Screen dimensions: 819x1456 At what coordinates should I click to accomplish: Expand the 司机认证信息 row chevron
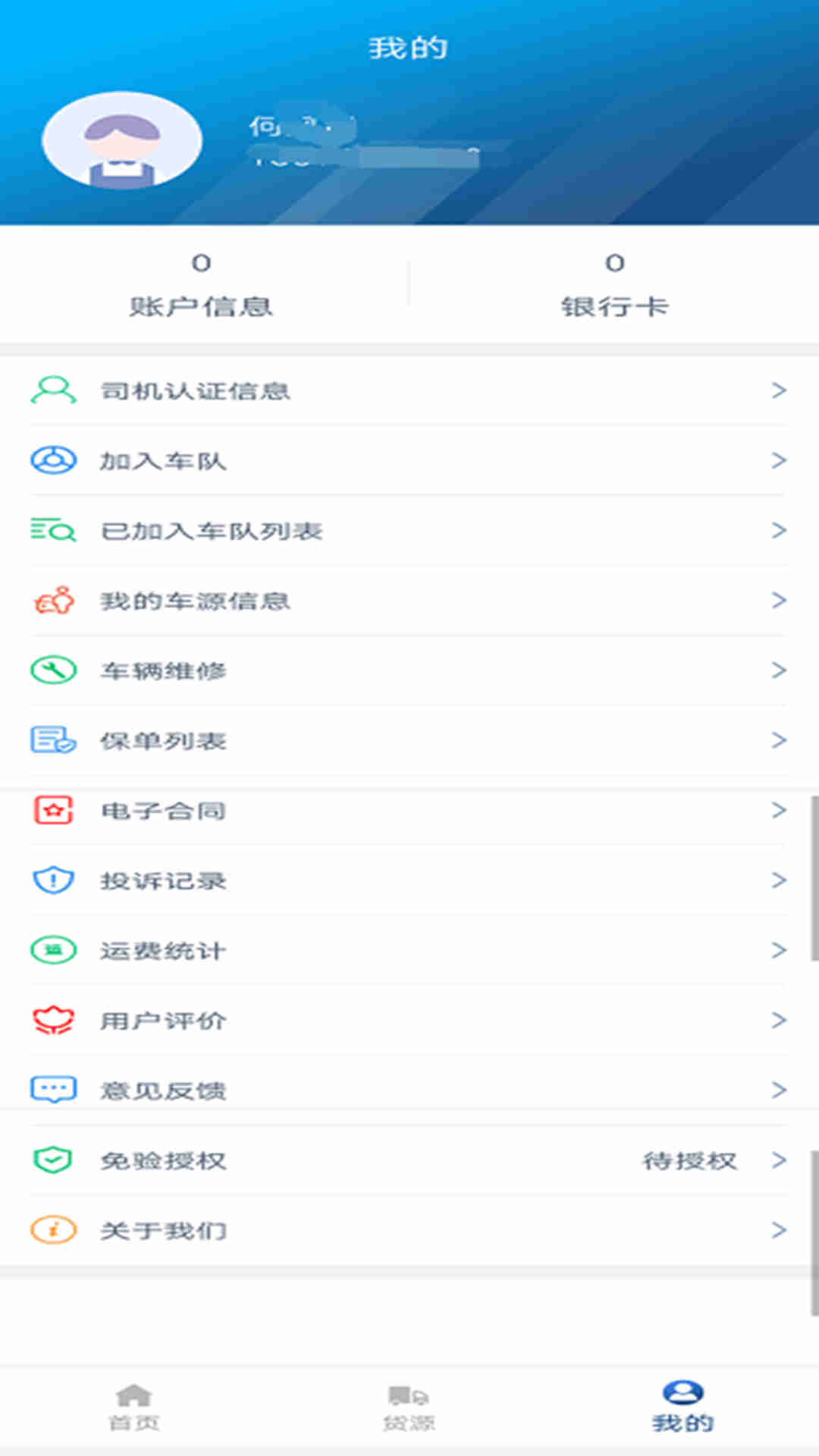point(780,391)
